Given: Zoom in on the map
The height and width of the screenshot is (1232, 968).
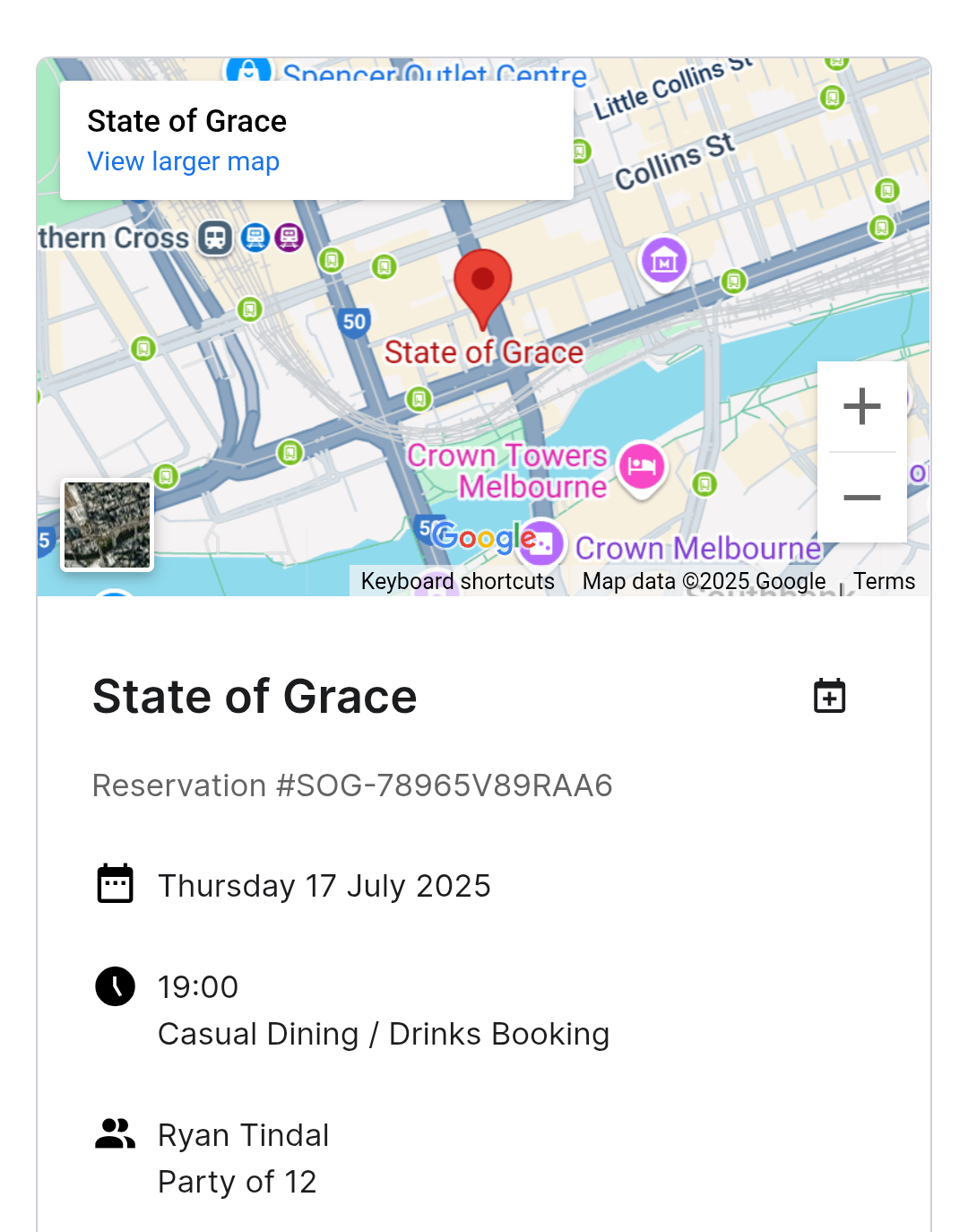Looking at the screenshot, I should point(861,406).
